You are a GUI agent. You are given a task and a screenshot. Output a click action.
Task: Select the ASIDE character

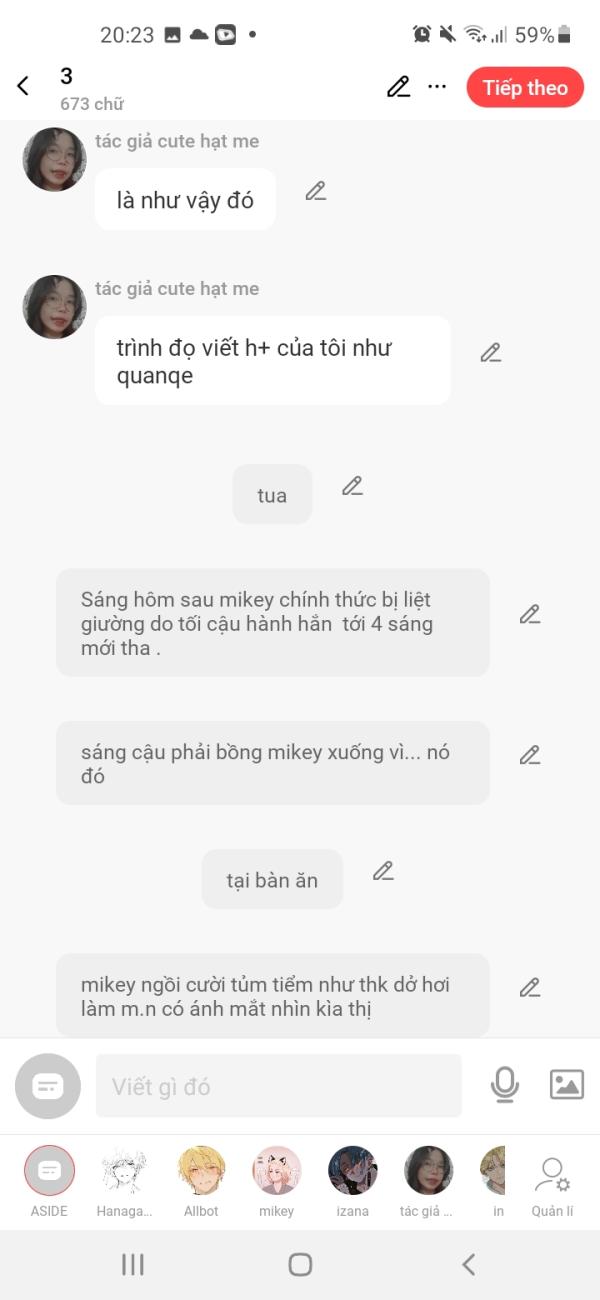pos(49,1181)
